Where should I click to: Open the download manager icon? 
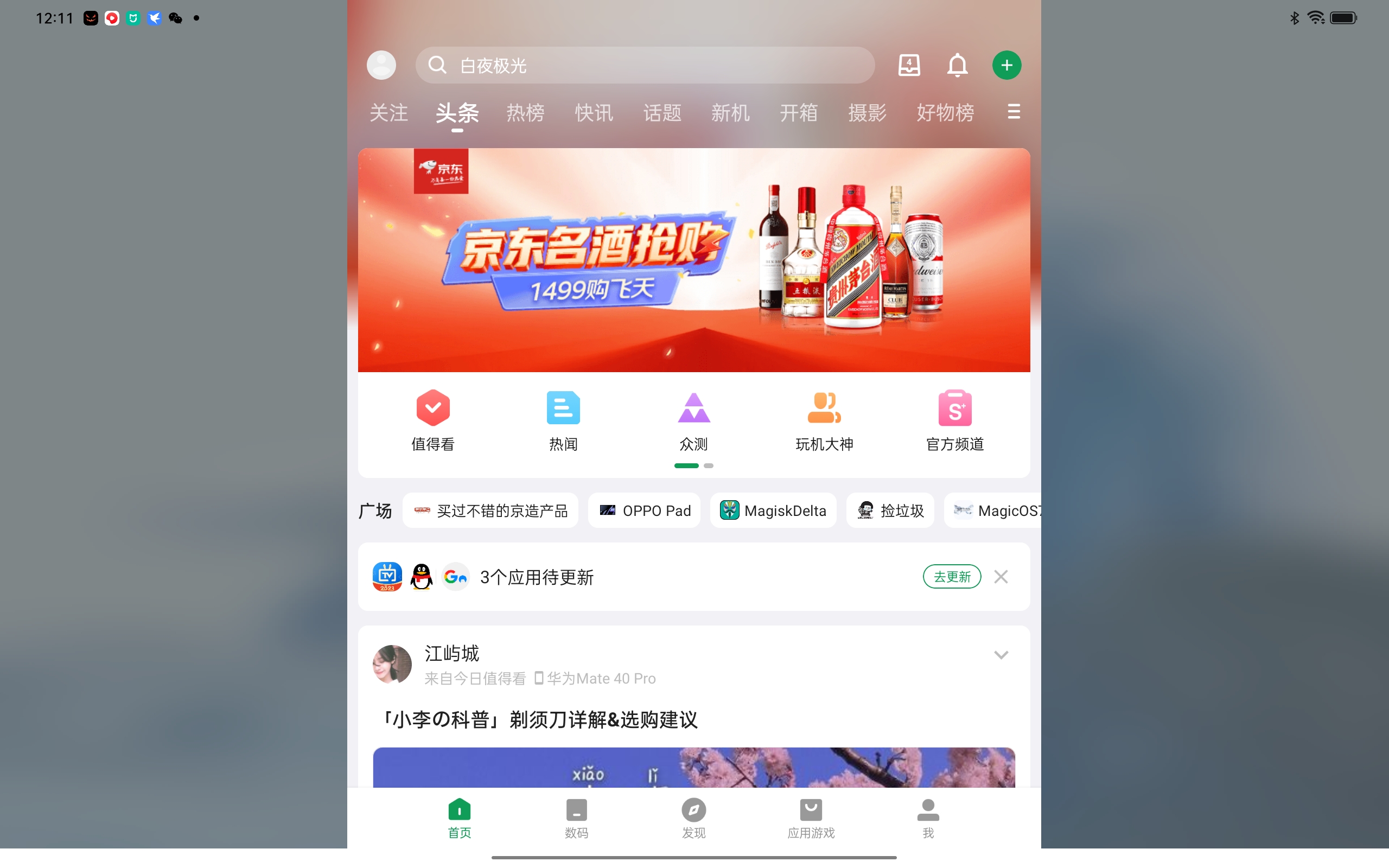909,65
